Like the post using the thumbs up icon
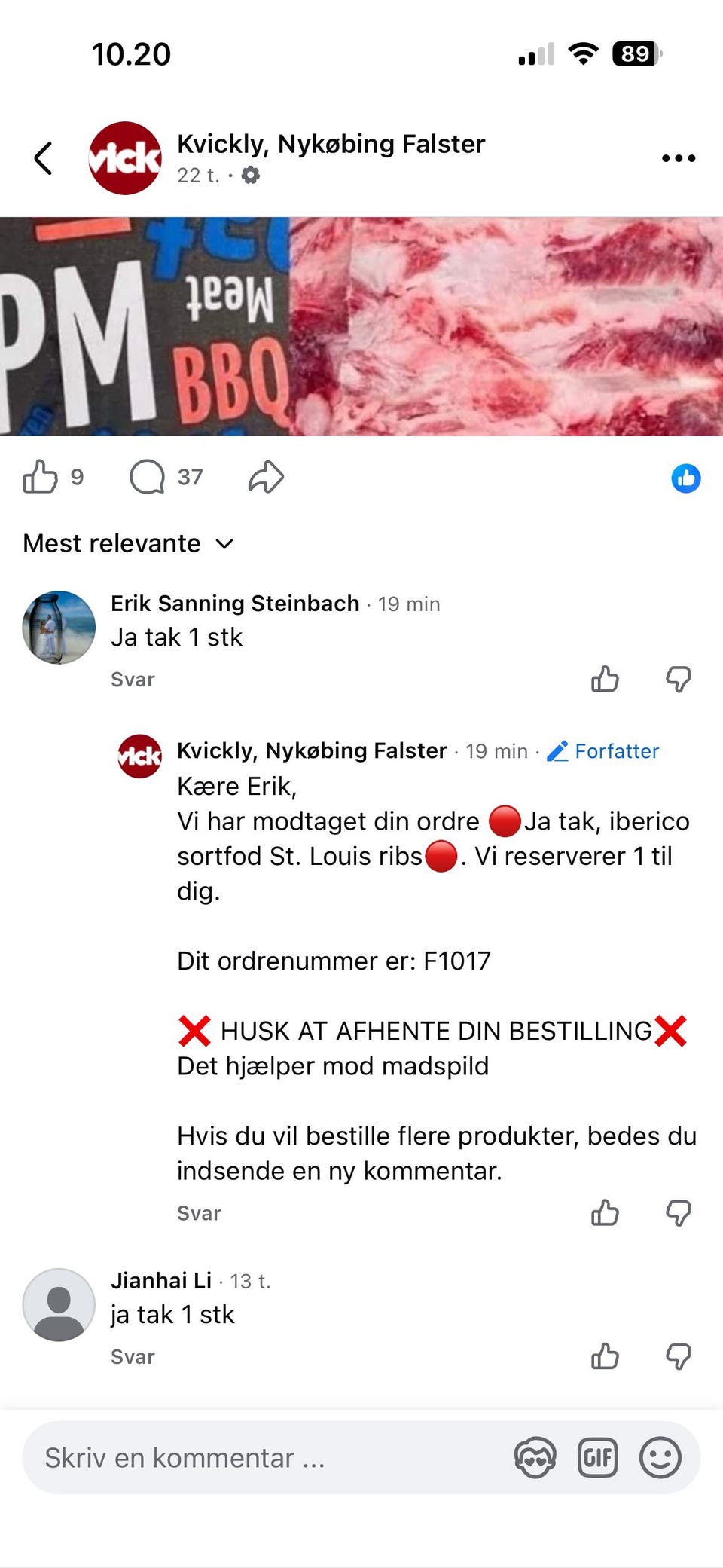 [x=43, y=476]
